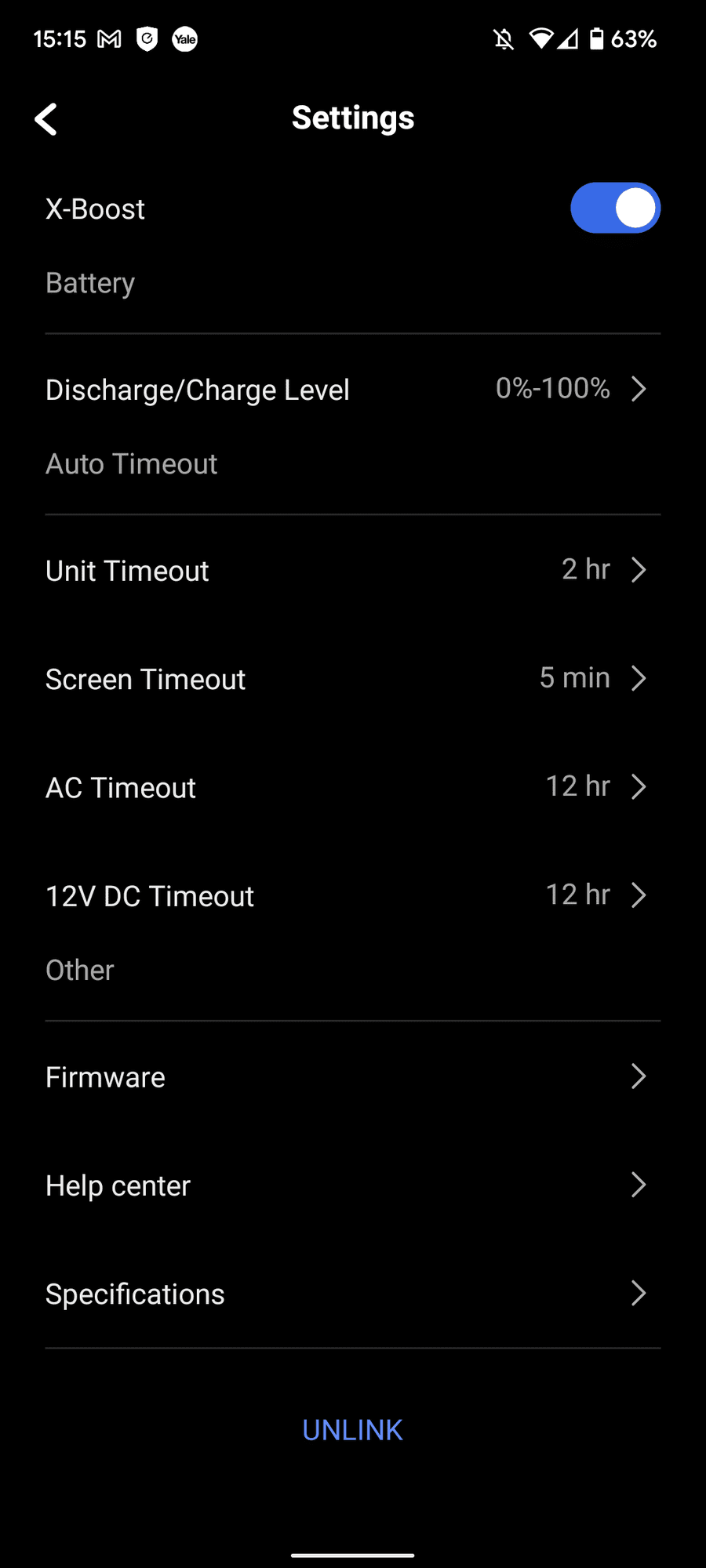Open Screen Timeout options
Viewport: 706px width, 1568px height.
pos(353,679)
